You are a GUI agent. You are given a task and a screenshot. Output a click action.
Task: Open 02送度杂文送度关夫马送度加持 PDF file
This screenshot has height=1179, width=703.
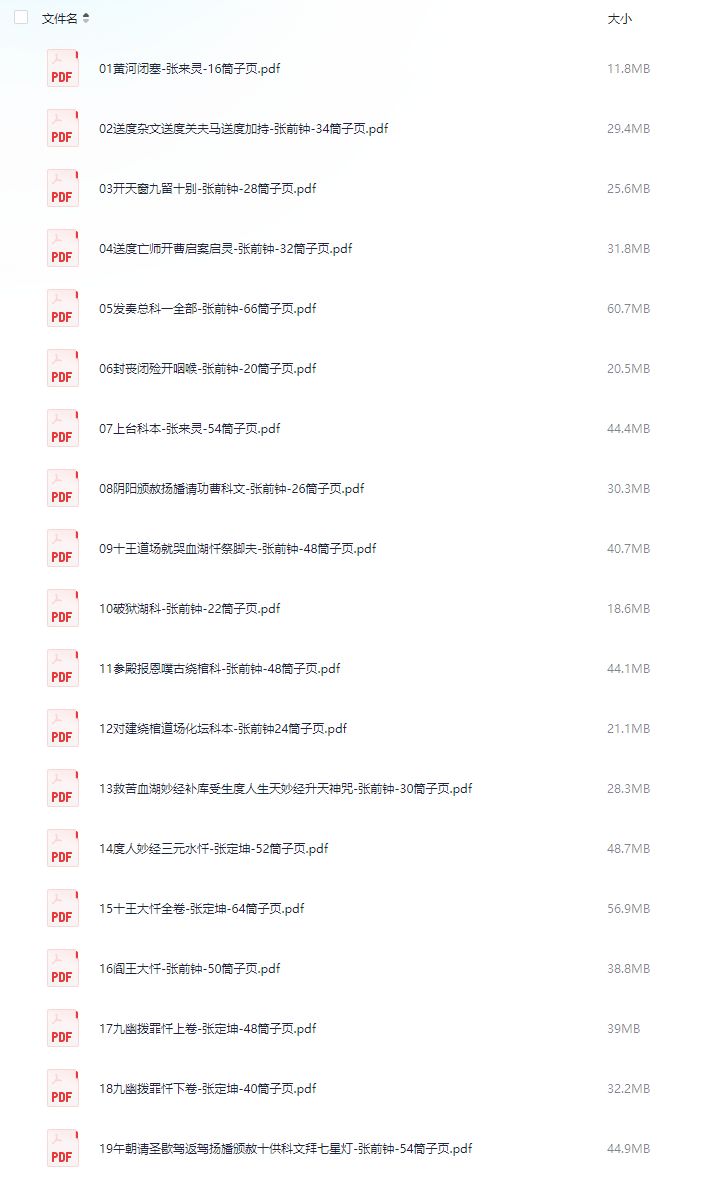(243, 129)
